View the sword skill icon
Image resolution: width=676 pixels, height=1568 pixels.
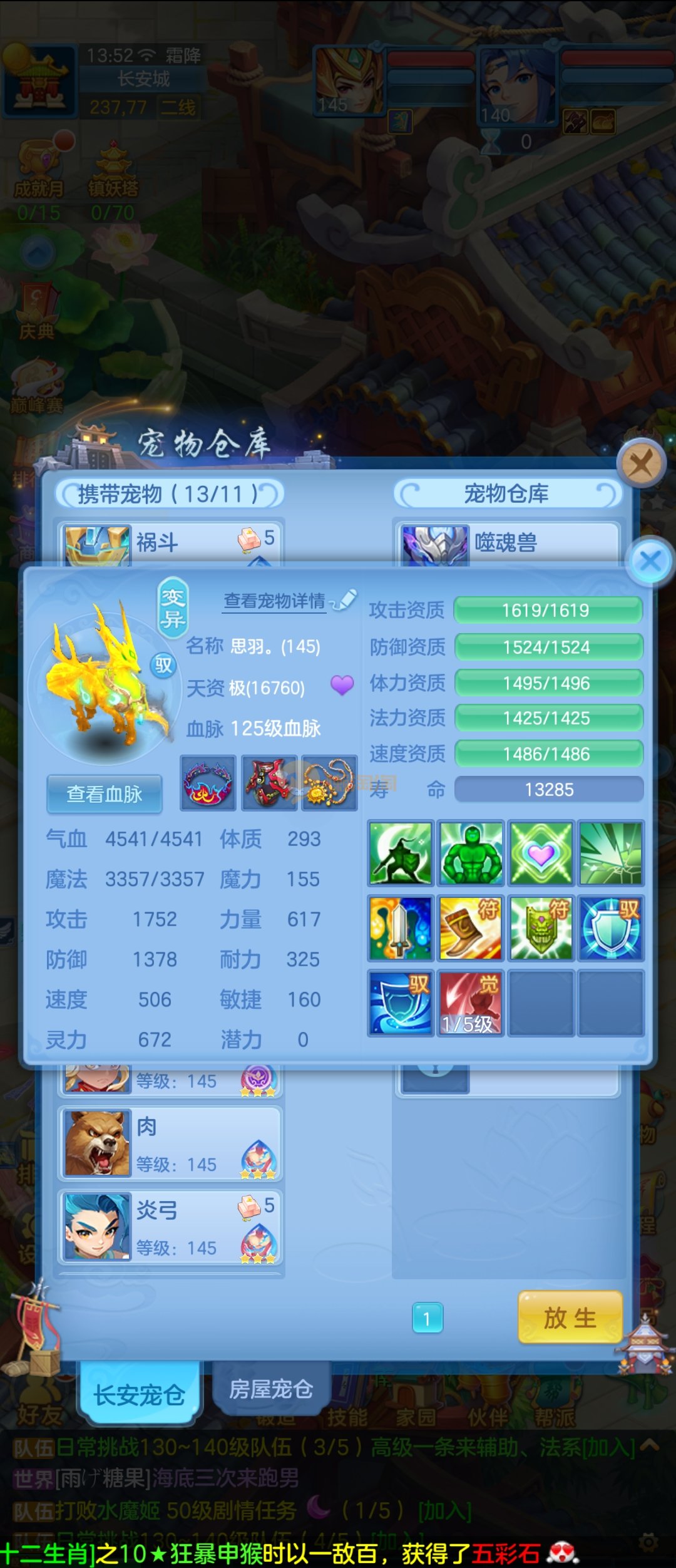click(x=401, y=928)
